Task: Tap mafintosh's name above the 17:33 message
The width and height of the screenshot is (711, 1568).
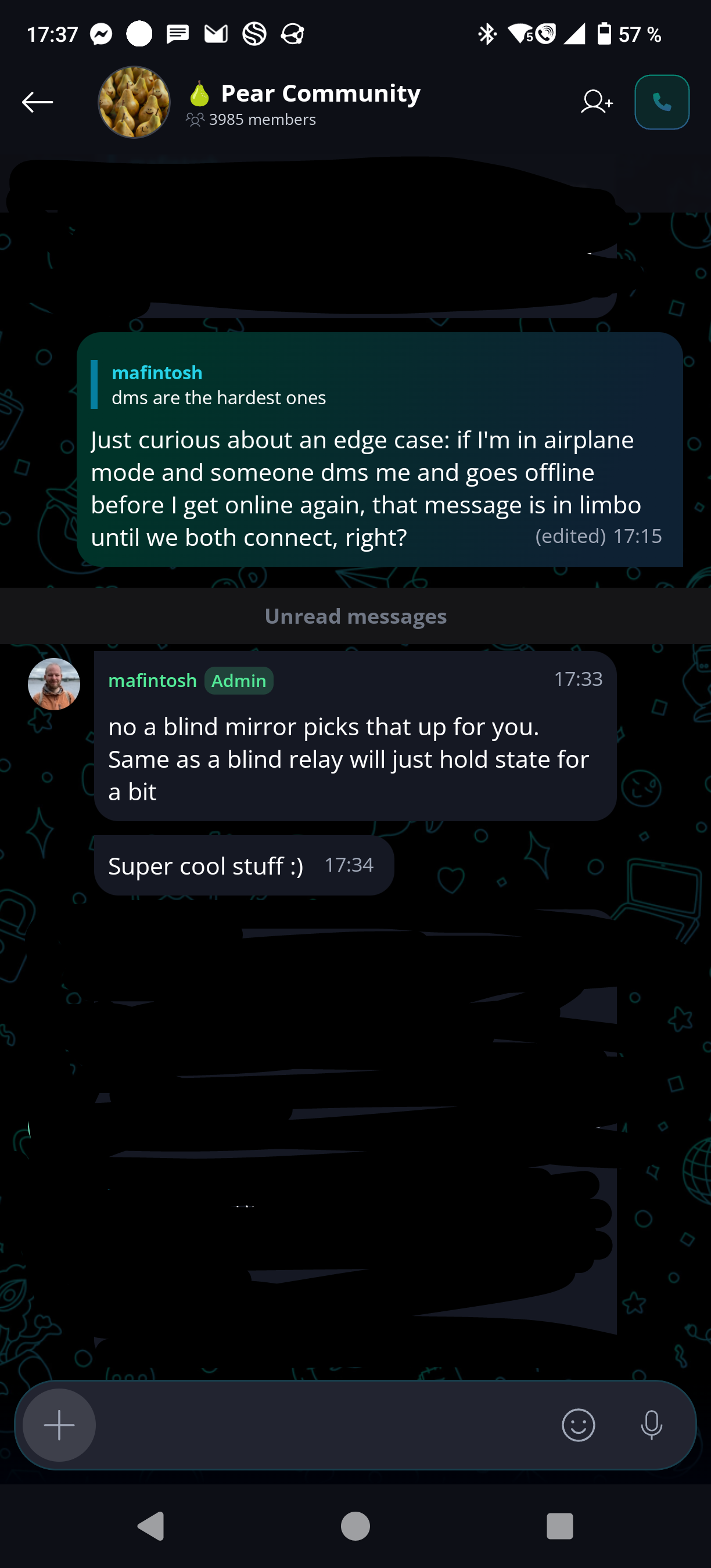Action: click(152, 680)
